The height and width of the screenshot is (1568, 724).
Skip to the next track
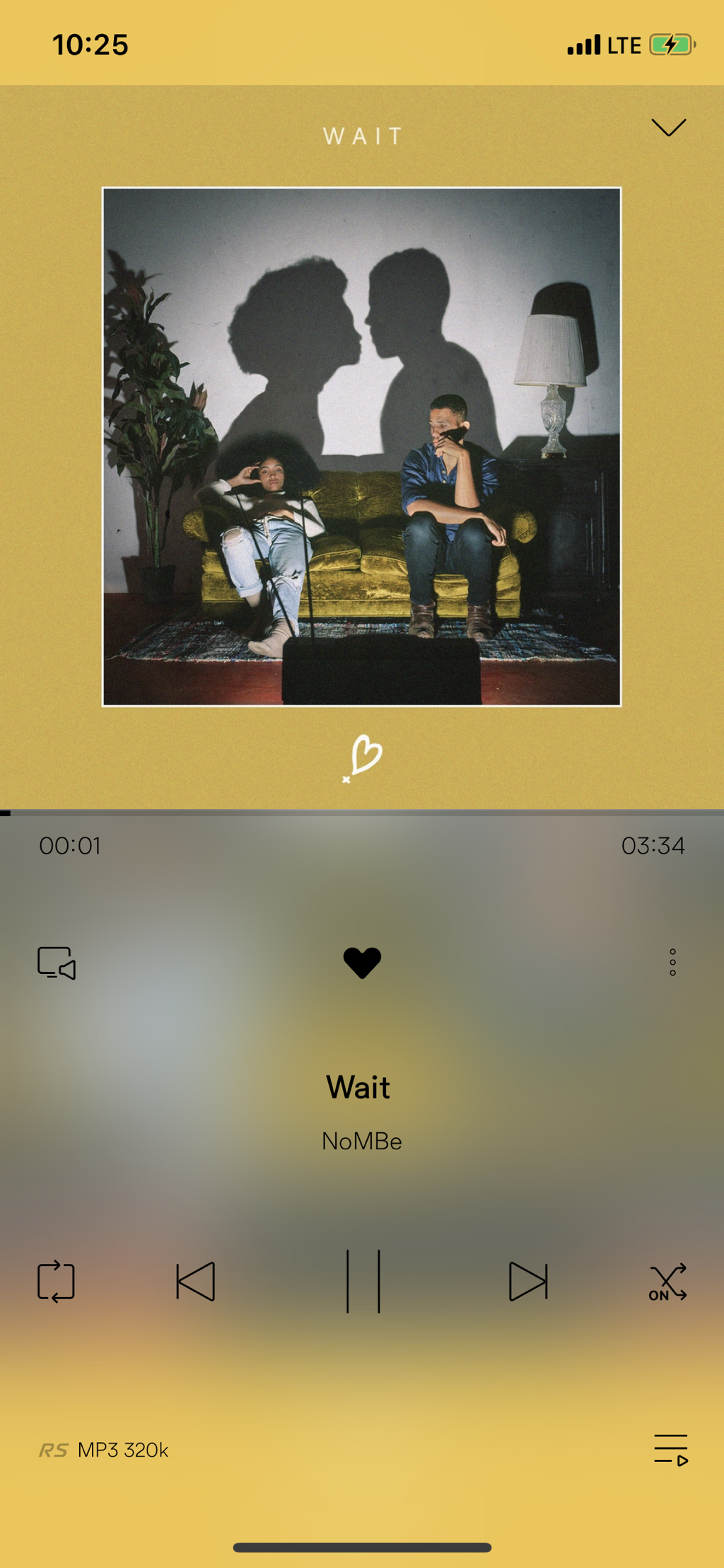528,1281
